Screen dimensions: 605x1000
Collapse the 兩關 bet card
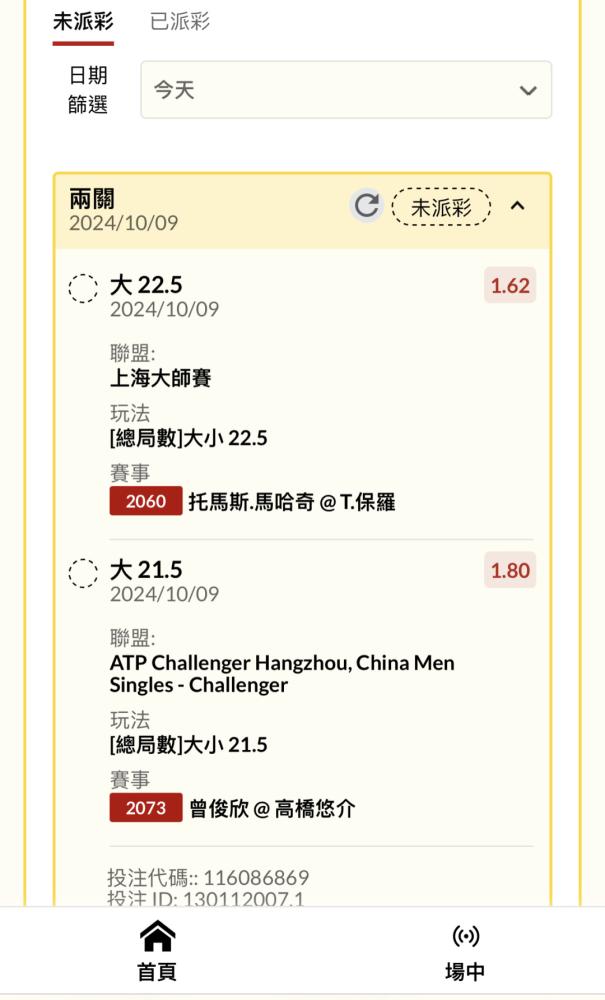pyautogui.click(x=518, y=206)
